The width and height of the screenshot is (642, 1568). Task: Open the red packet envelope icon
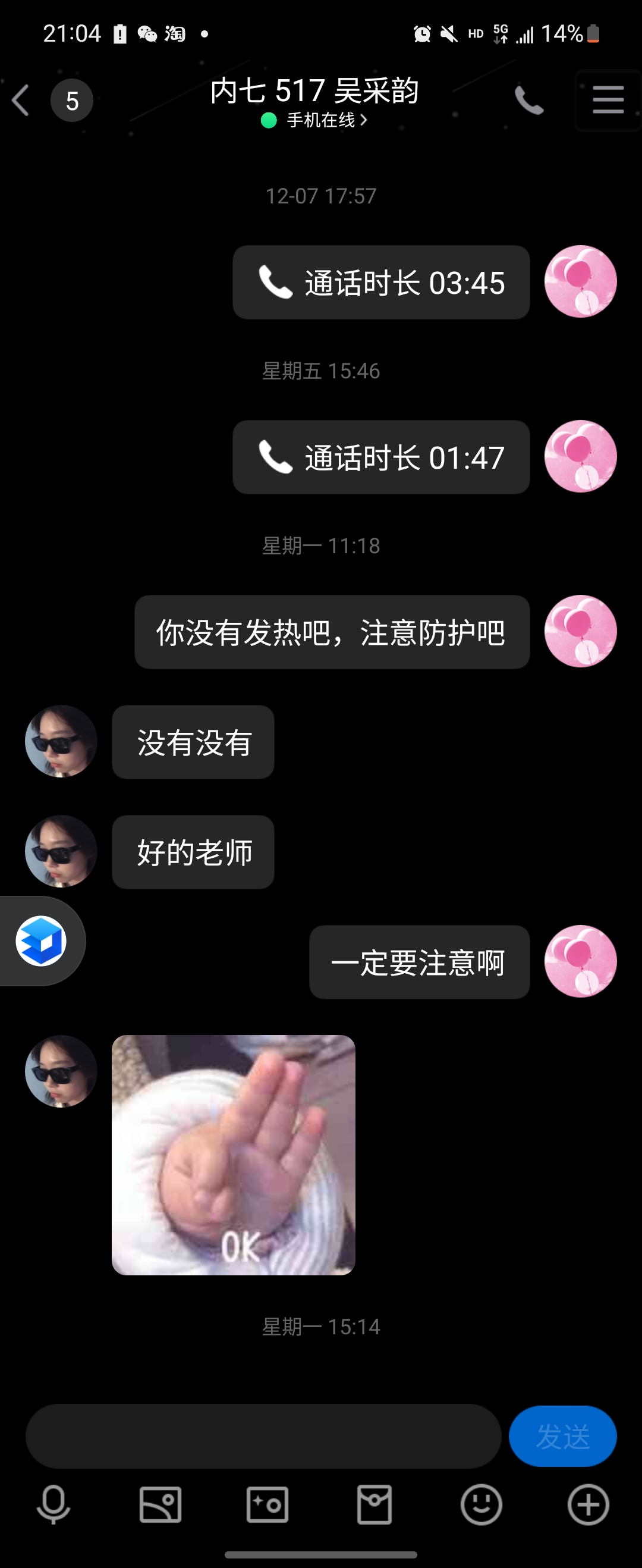click(x=374, y=1504)
